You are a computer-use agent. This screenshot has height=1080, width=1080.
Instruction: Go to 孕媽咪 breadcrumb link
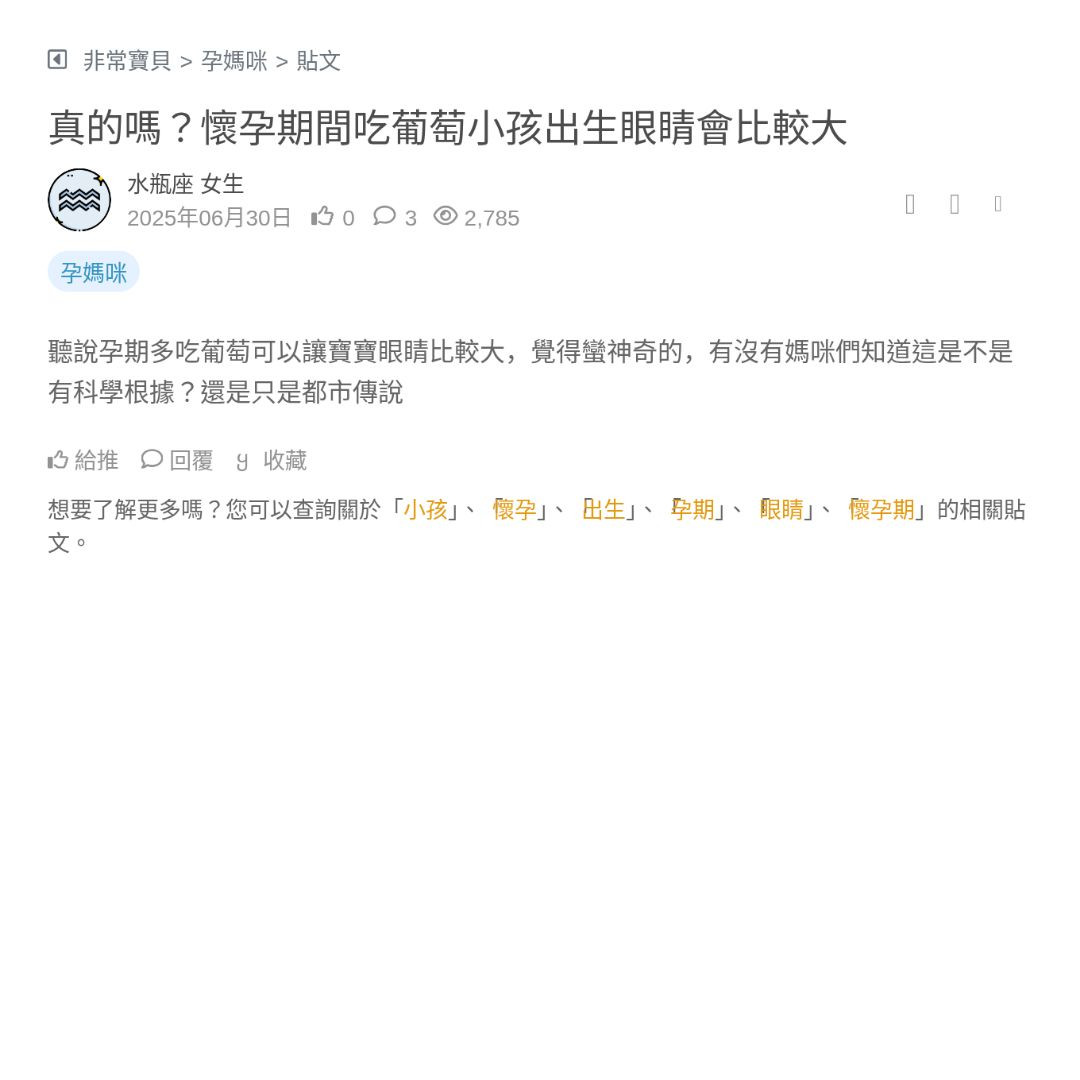pyautogui.click(x=234, y=61)
